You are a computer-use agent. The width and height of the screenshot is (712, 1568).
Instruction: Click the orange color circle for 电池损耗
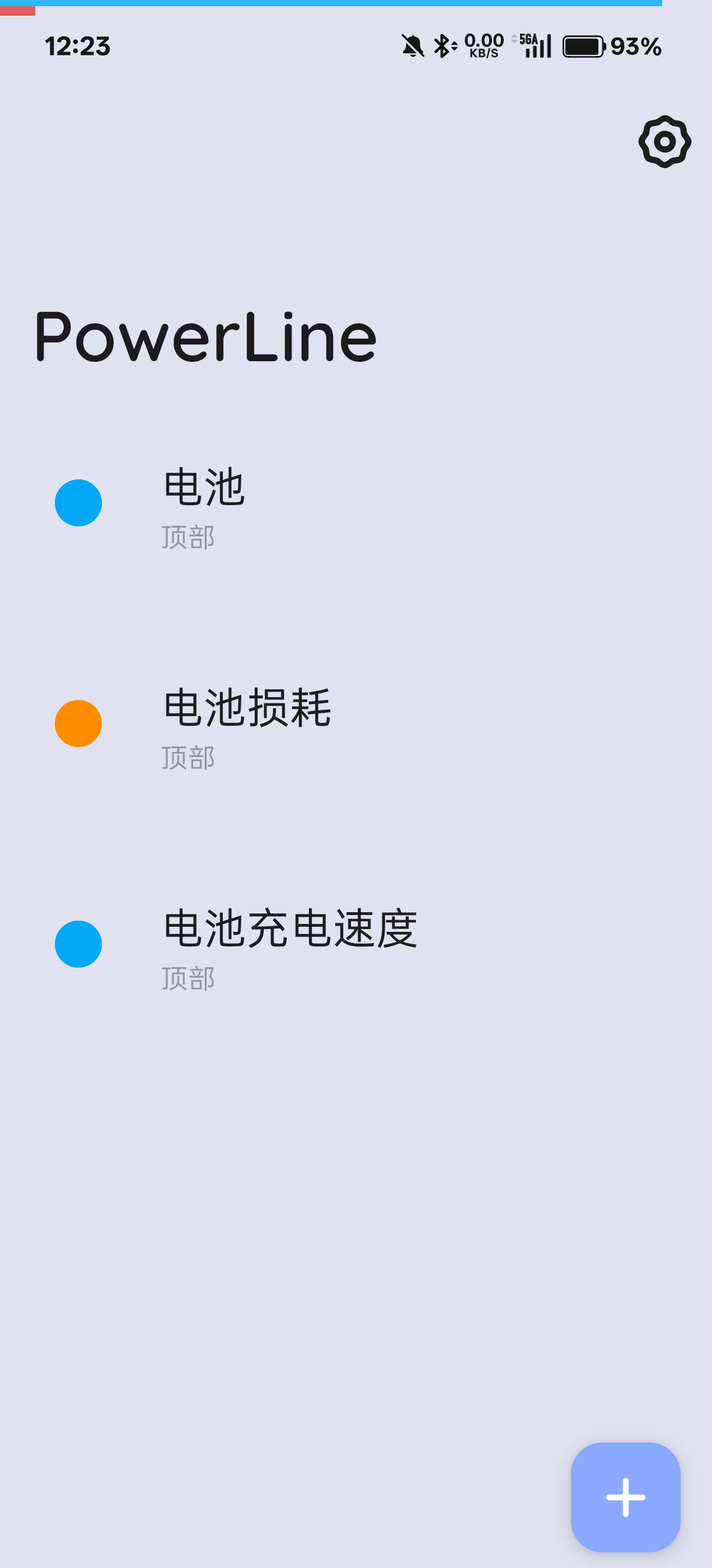coord(78,723)
